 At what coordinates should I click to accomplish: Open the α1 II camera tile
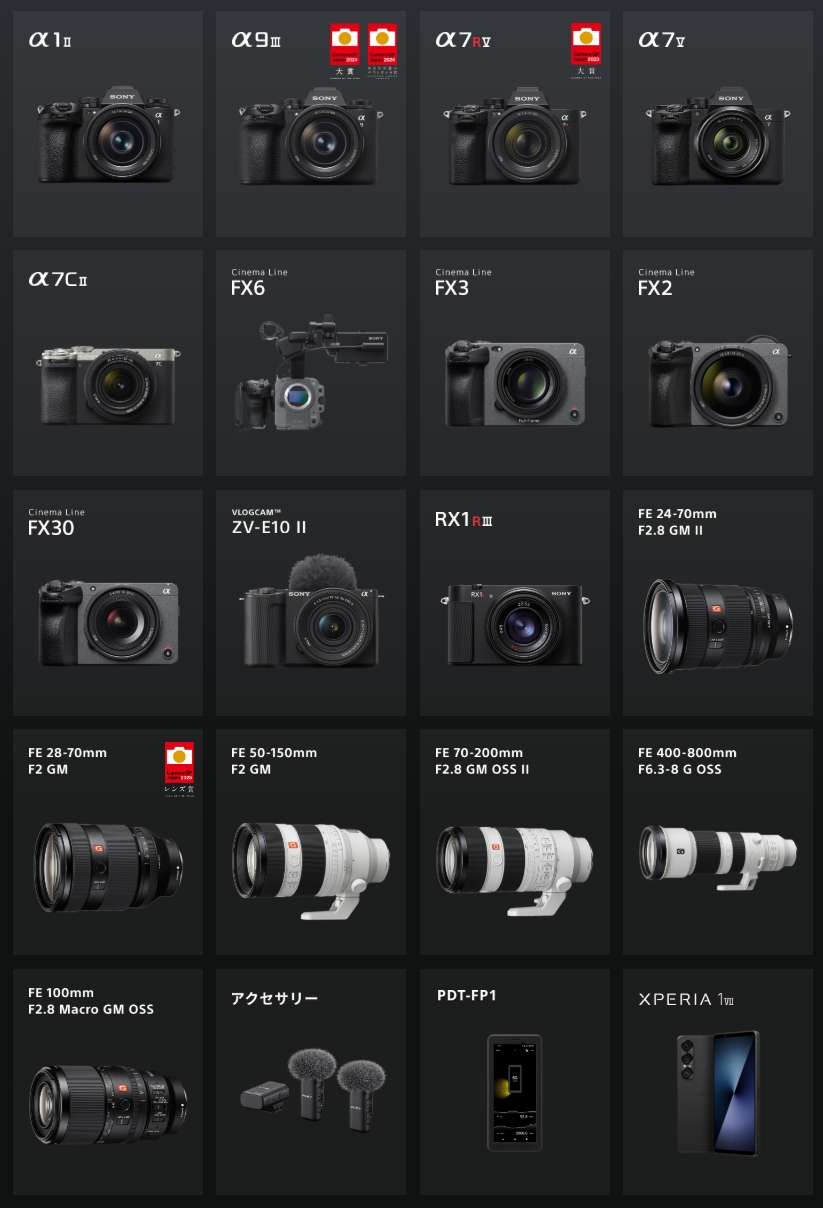108,125
